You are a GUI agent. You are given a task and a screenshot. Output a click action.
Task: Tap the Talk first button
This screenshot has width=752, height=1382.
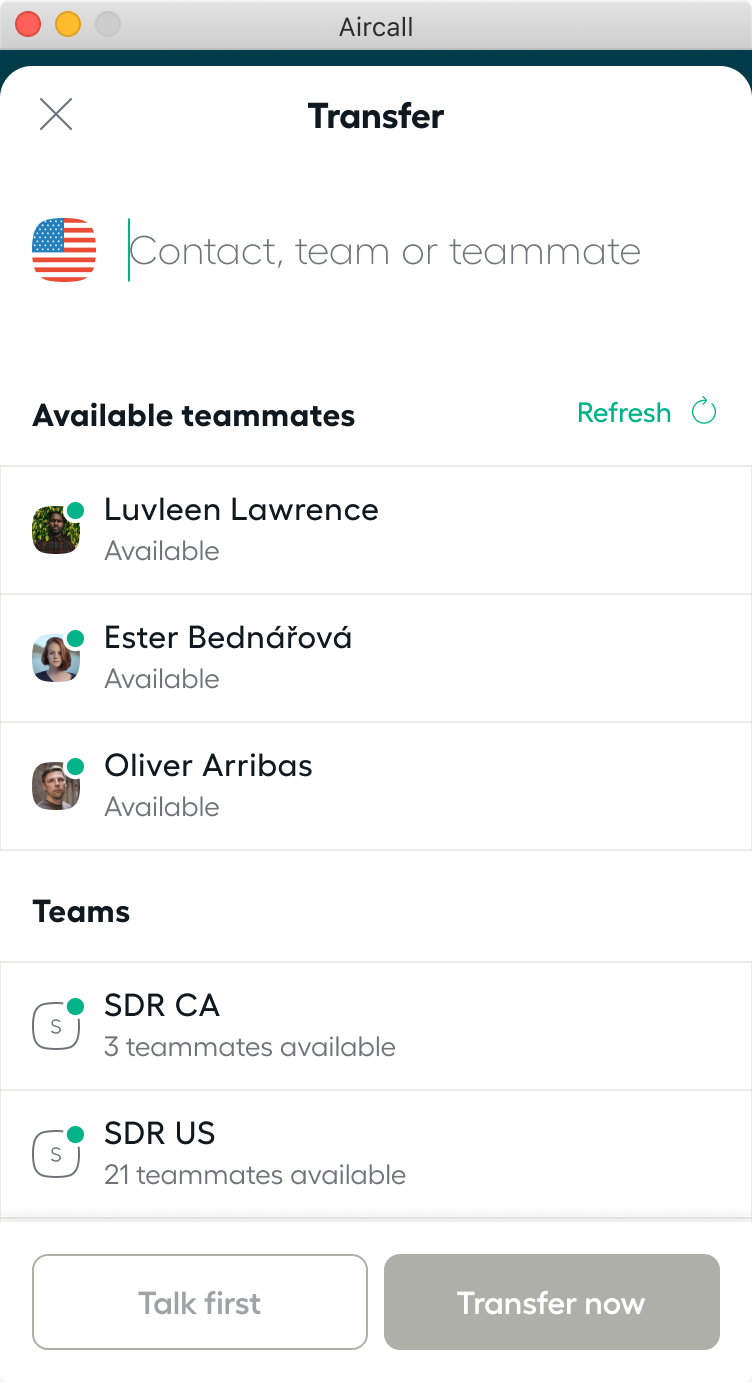click(200, 1302)
